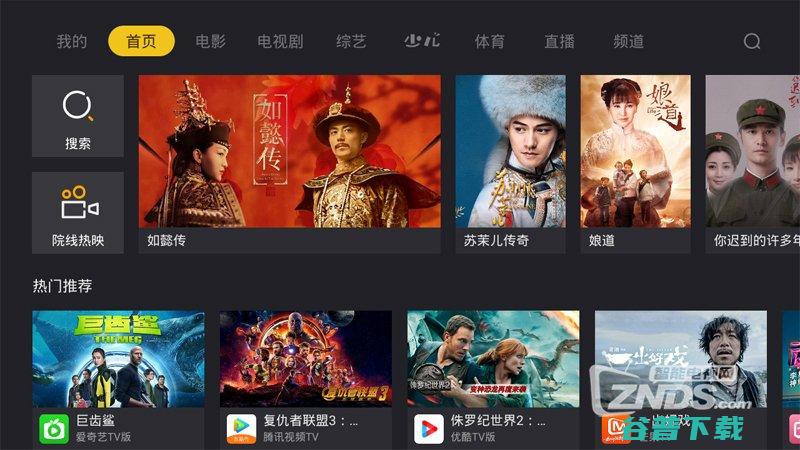Switch to the 电影 tab

coord(210,42)
